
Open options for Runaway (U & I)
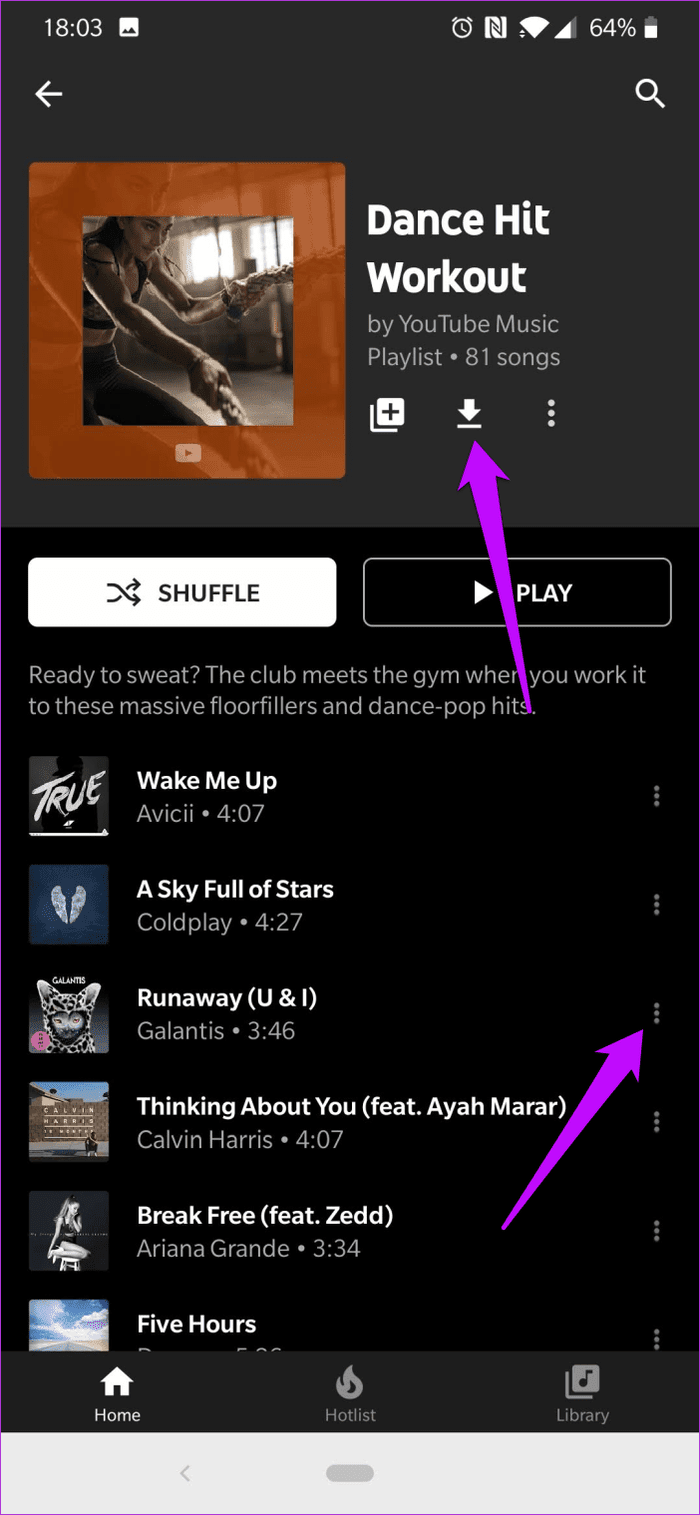coord(656,1014)
